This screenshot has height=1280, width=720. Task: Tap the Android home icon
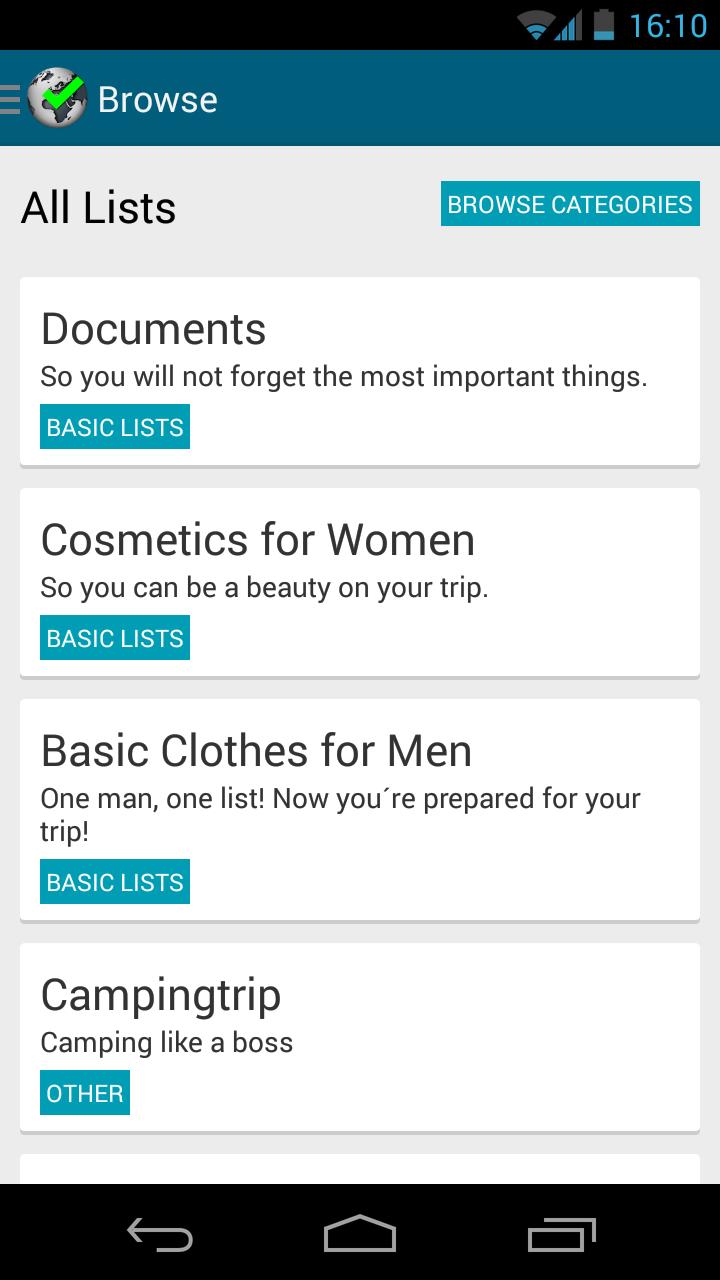(x=358, y=1236)
